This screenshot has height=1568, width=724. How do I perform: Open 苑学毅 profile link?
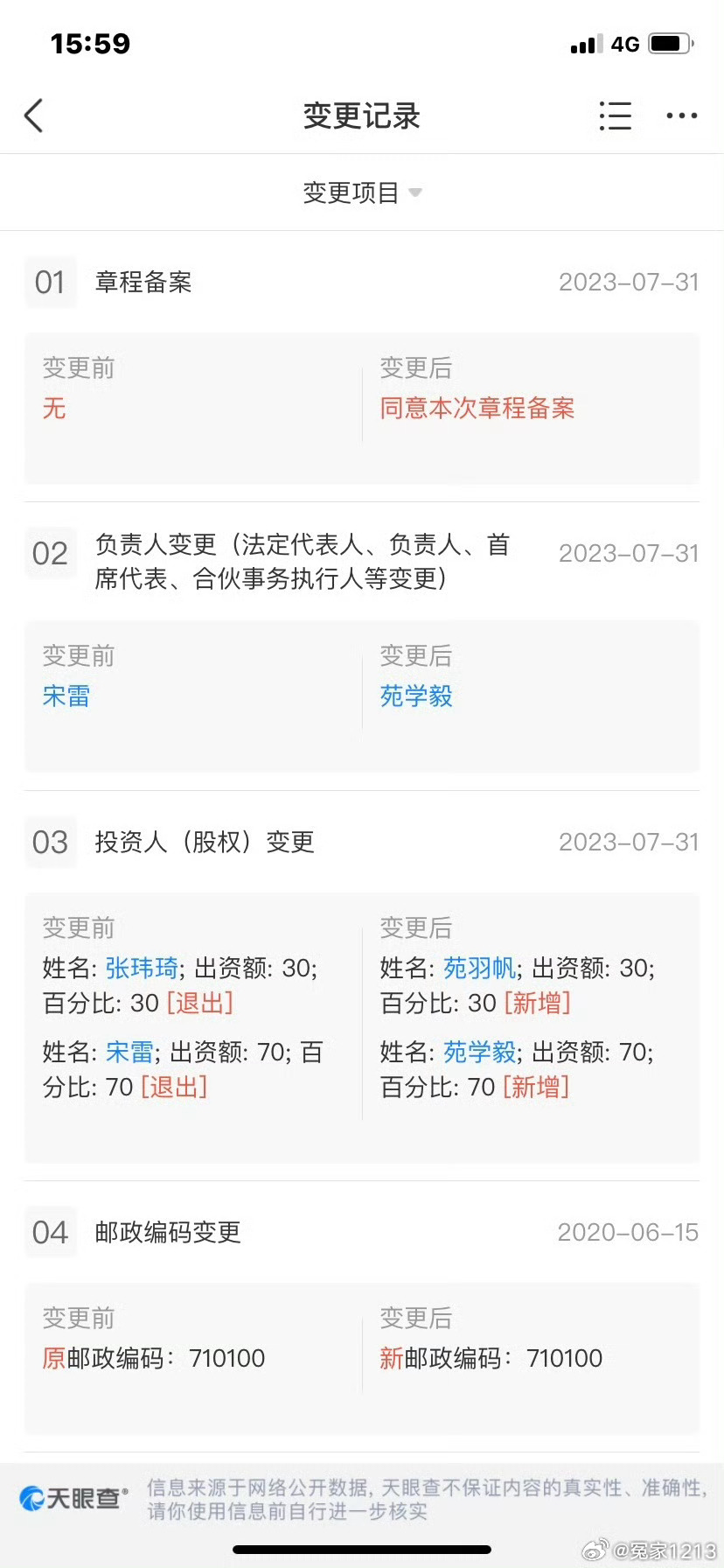[x=416, y=696]
